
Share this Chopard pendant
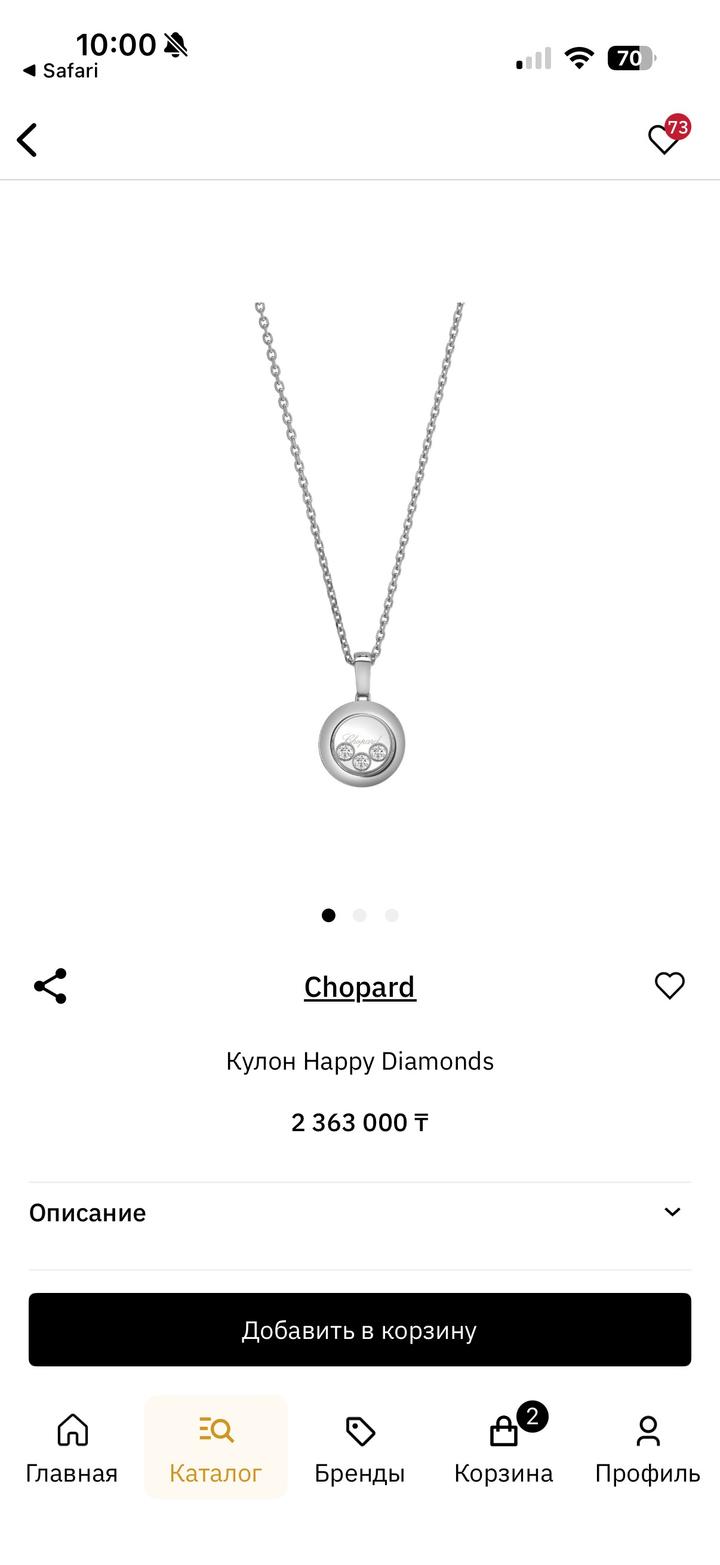(50, 986)
